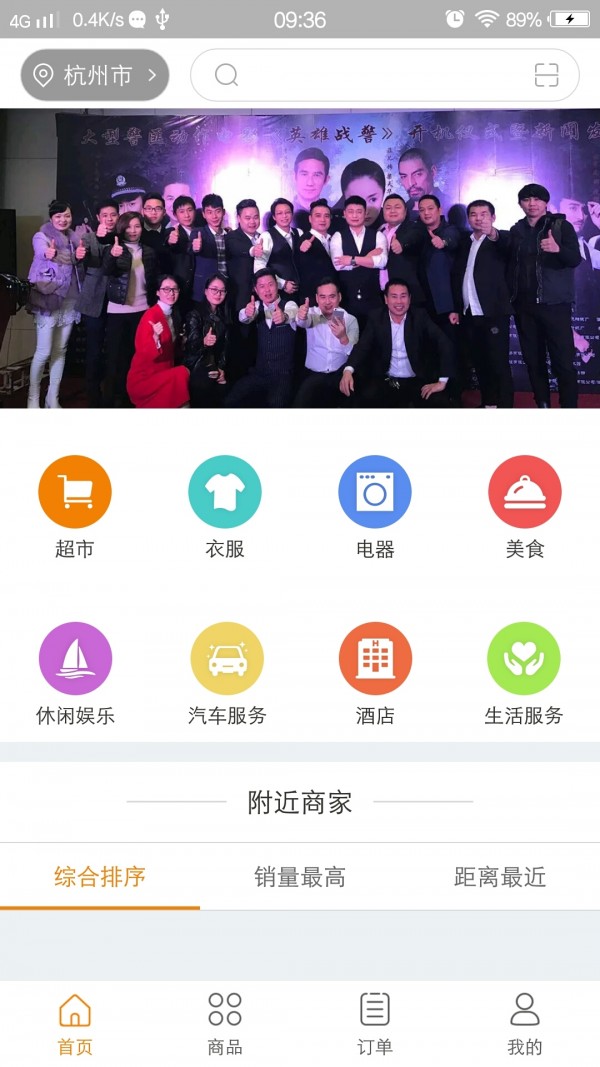Open the 杭州市 city selector

(x=95, y=75)
